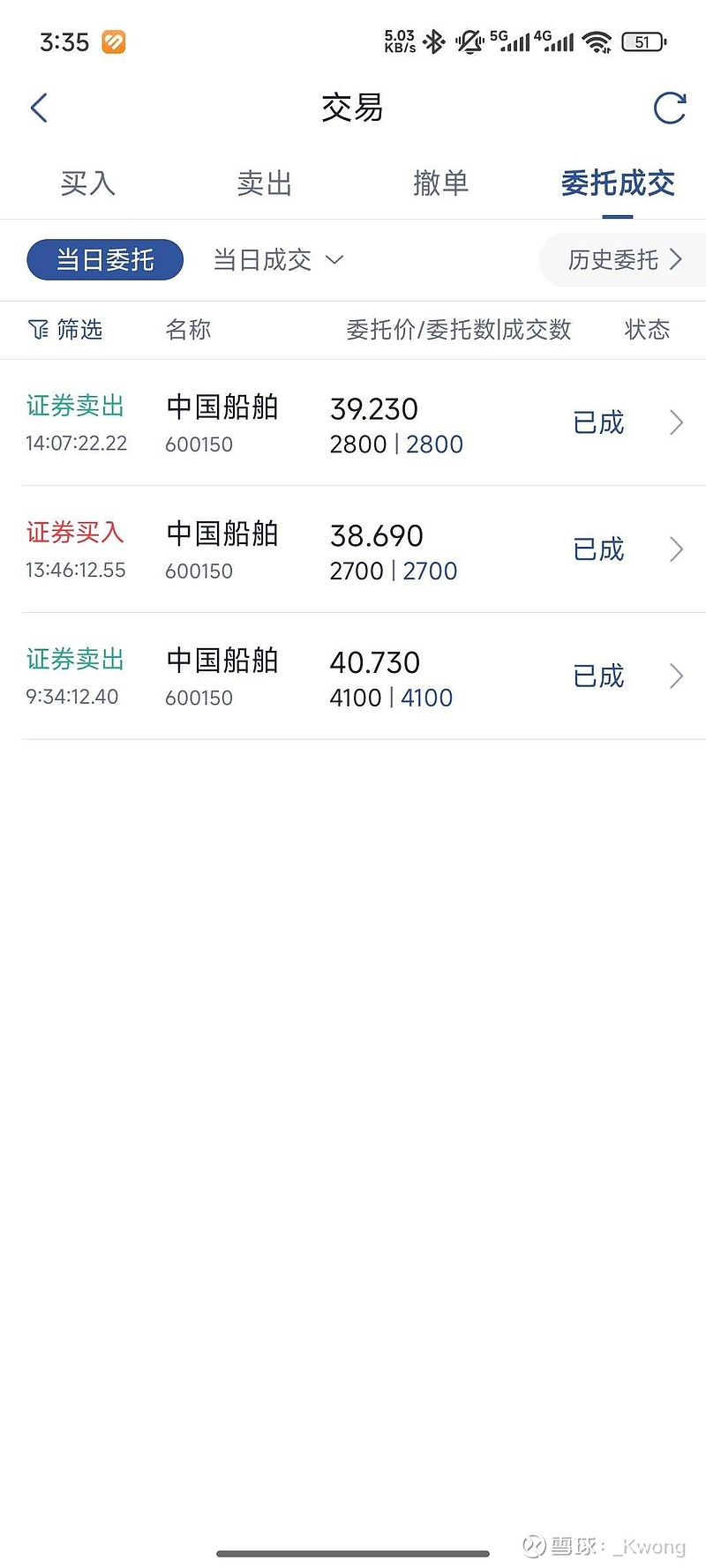Open the 9:34:12 sell order at 40.730
Image resolution: width=706 pixels, height=1568 pixels.
(353, 676)
